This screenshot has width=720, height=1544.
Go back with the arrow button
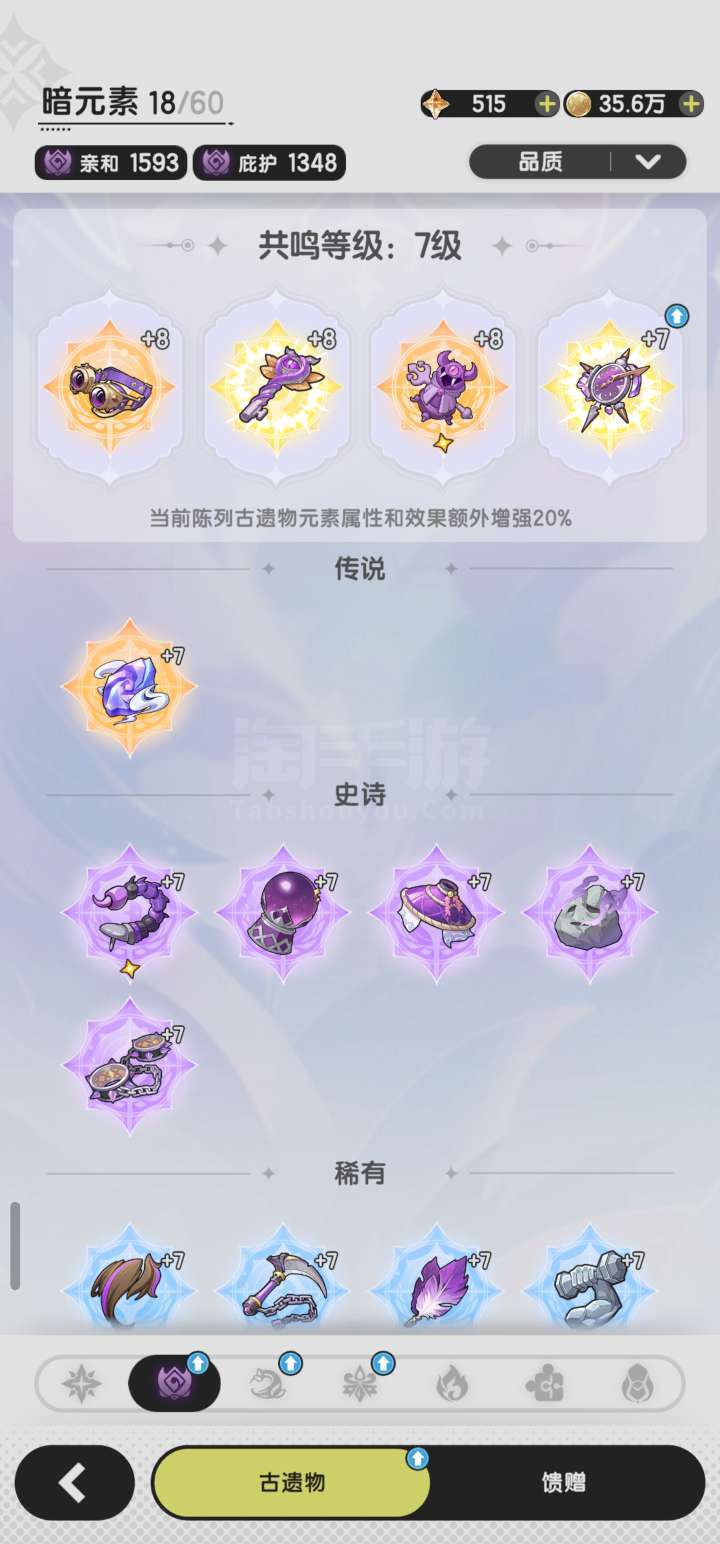75,1483
